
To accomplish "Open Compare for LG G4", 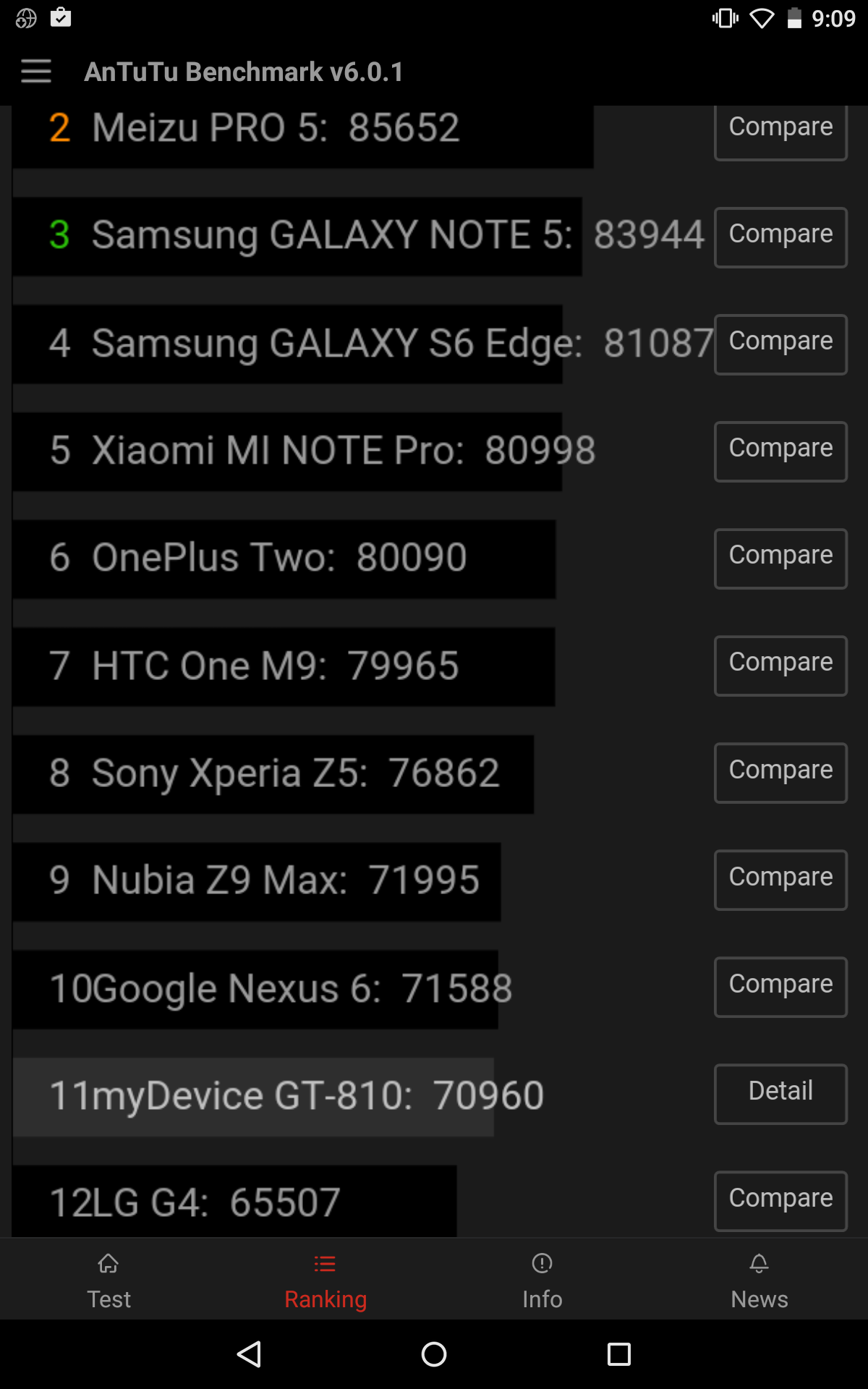I will coord(780,1201).
